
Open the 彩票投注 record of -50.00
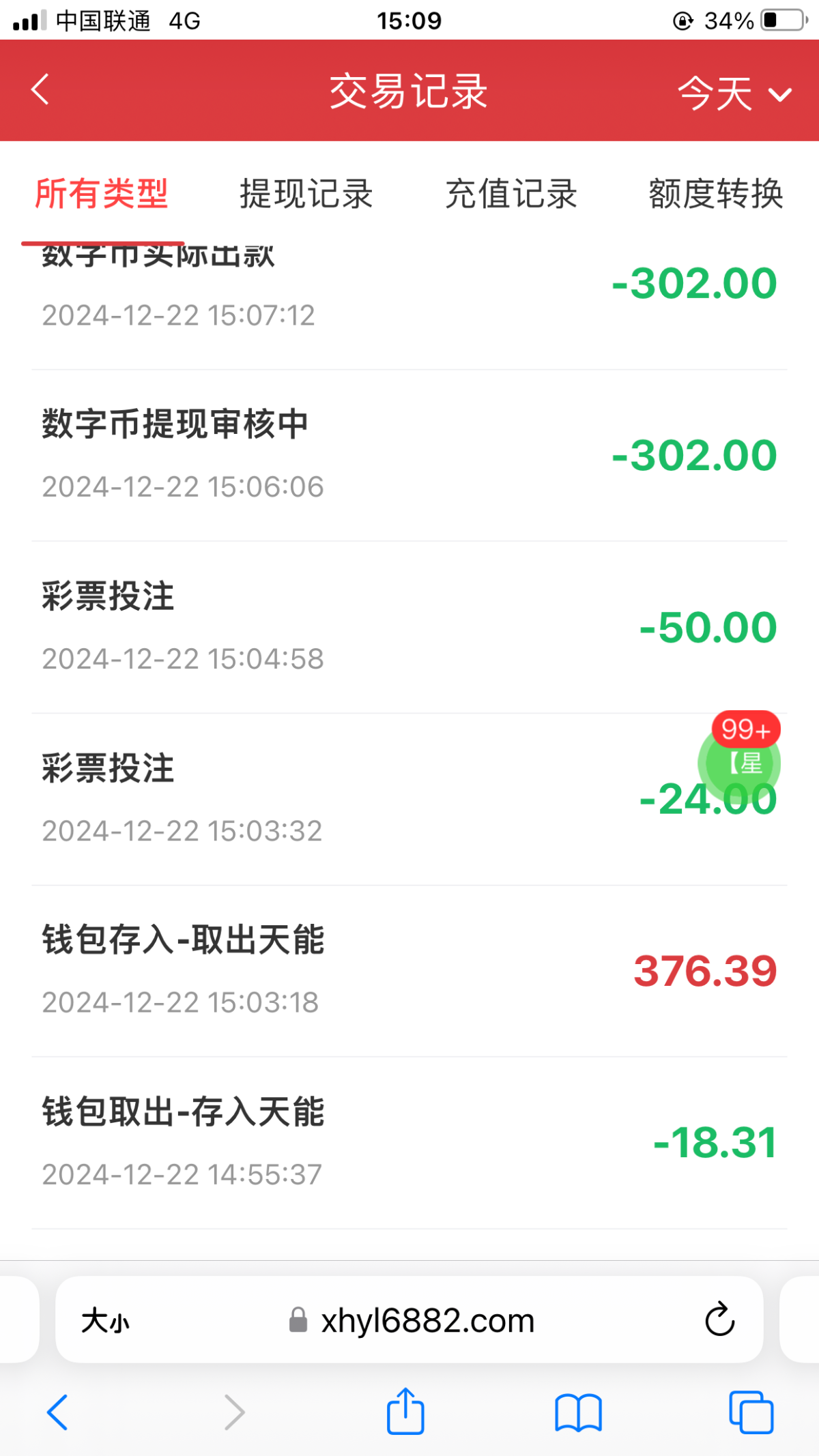(x=409, y=628)
